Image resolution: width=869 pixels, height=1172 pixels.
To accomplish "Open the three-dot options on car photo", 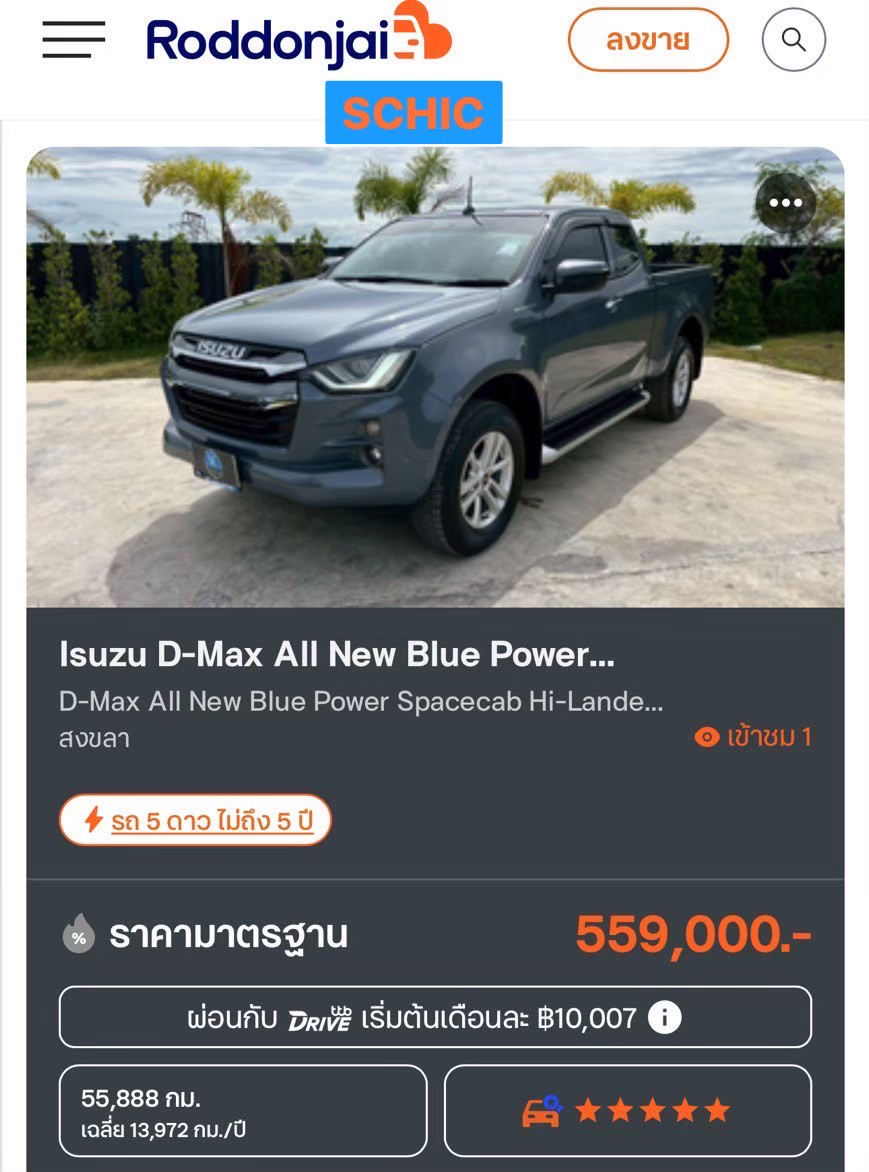I will point(785,203).
